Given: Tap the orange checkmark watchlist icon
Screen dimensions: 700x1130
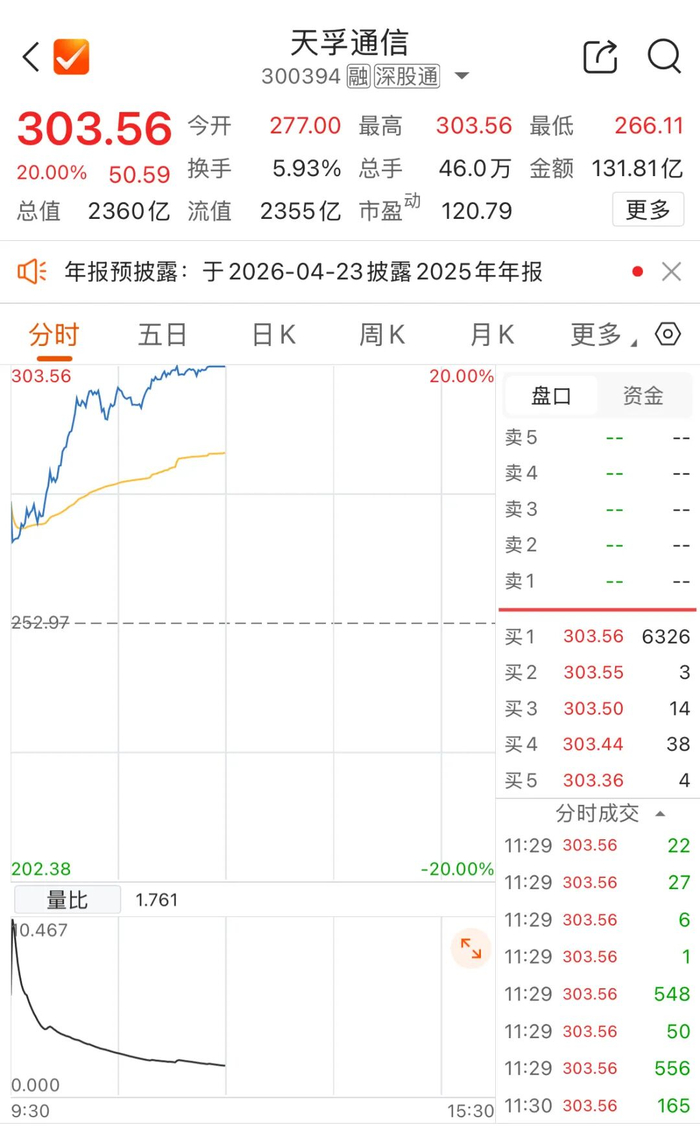Looking at the screenshot, I should click(71, 57).
